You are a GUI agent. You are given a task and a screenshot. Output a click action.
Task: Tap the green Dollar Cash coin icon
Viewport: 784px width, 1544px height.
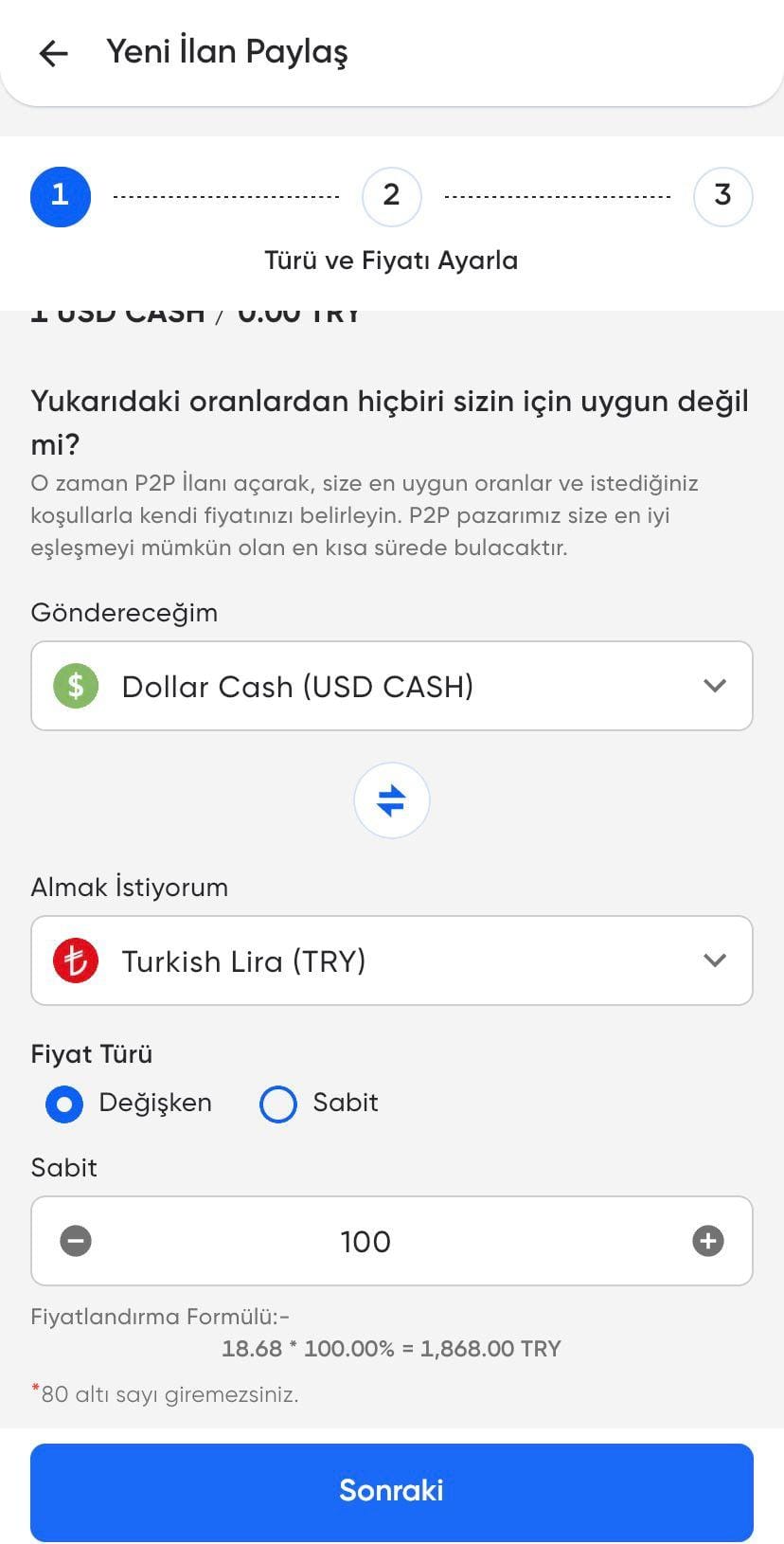click(x=74, y=686)
